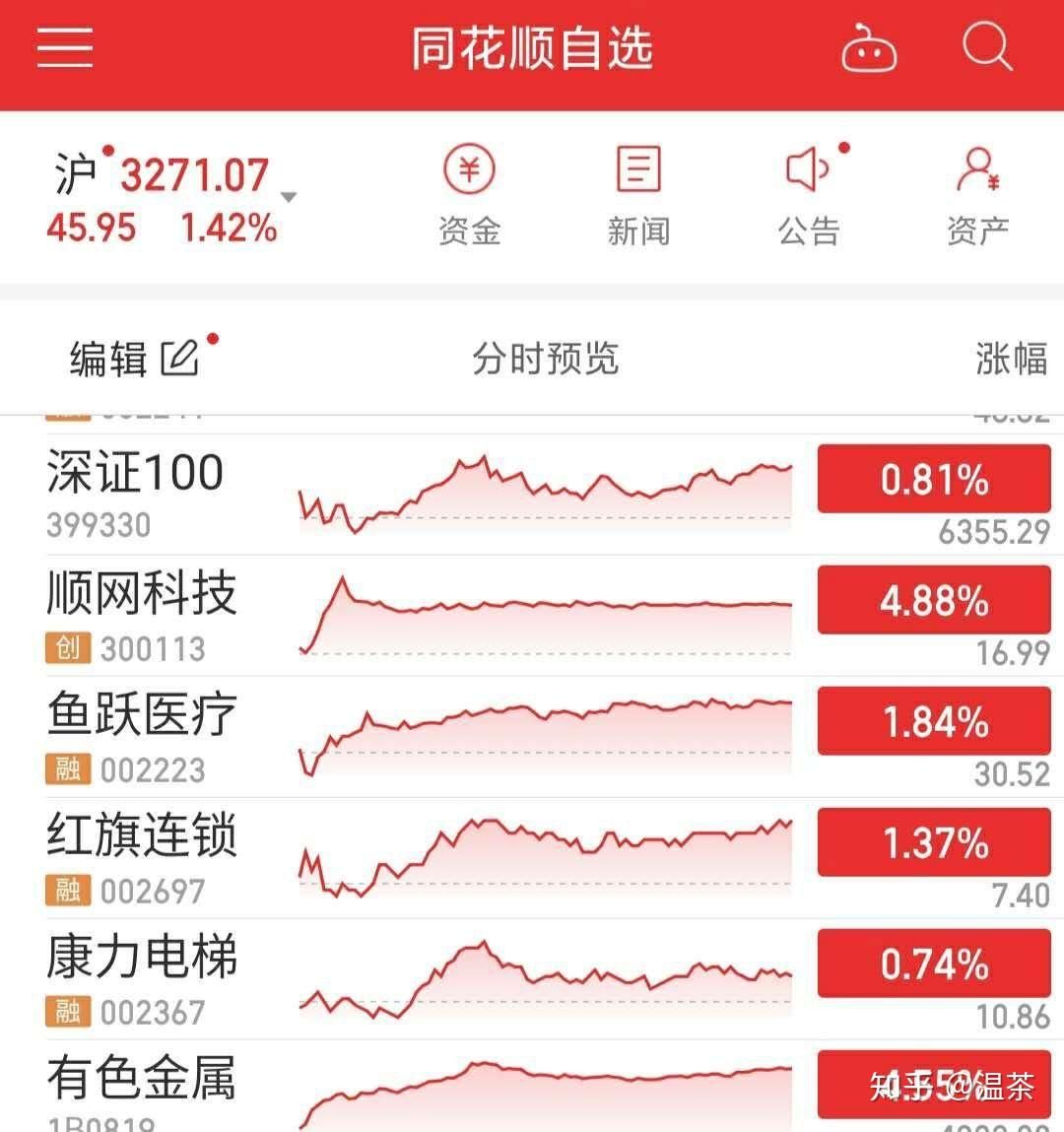The width and height of the screenshot is (1064, 1132).
Task: Tap the 康力电梯 intraday mini chart
Action: [547, 975]
